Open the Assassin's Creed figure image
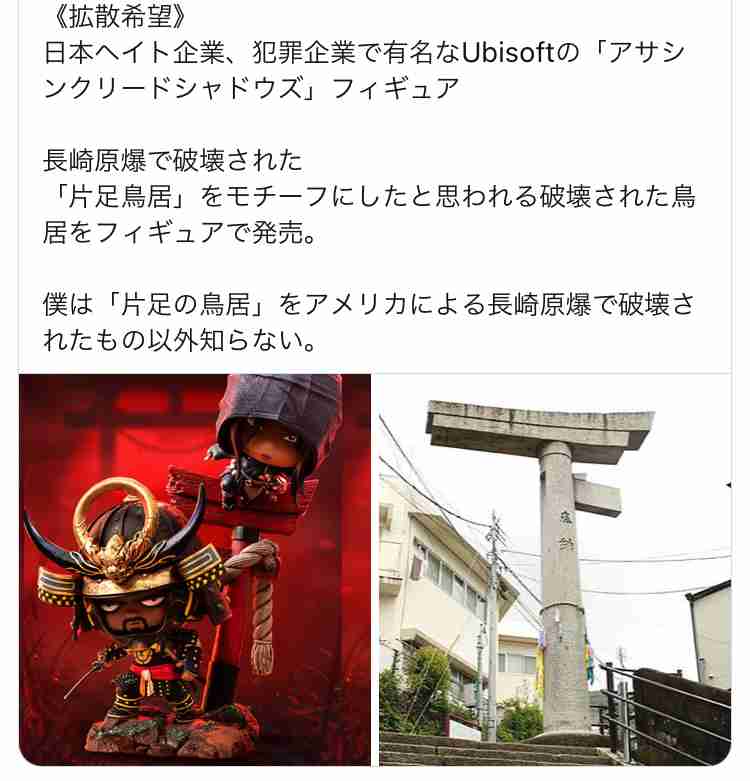The image size is (750, 781). point(195,570)
